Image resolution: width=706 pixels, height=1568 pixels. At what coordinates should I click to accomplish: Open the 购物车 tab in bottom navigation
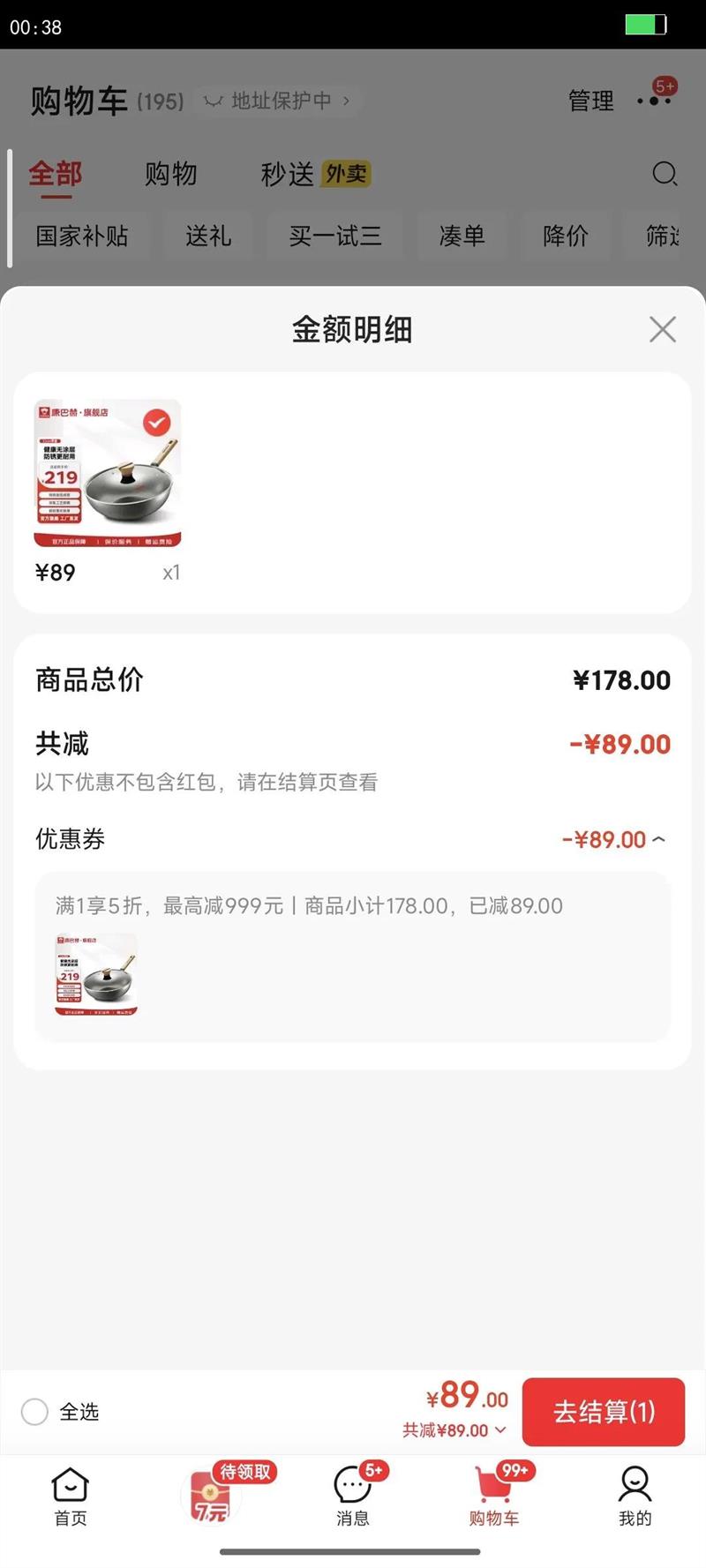[494, 1496]
